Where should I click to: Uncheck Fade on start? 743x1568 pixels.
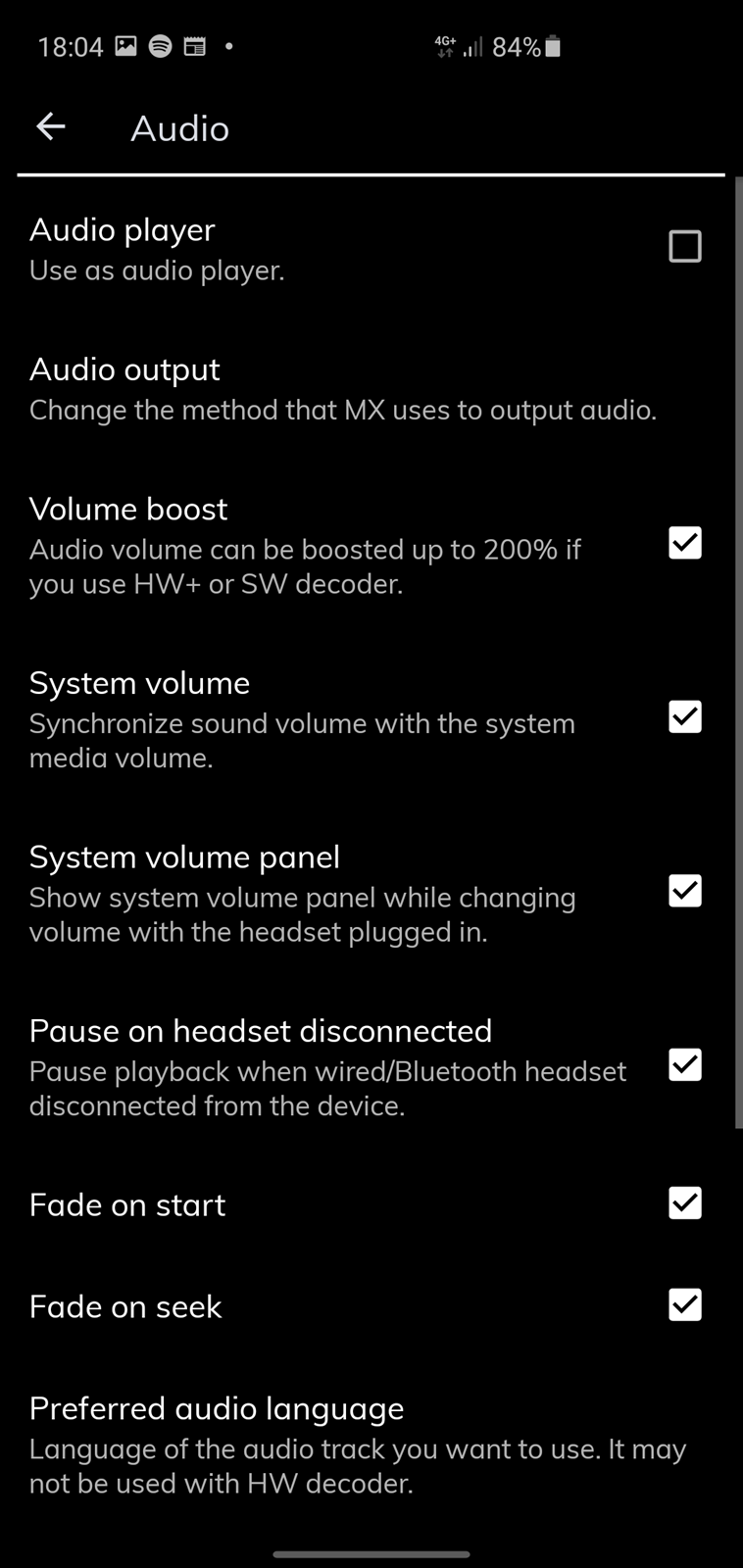point(685,1203)
